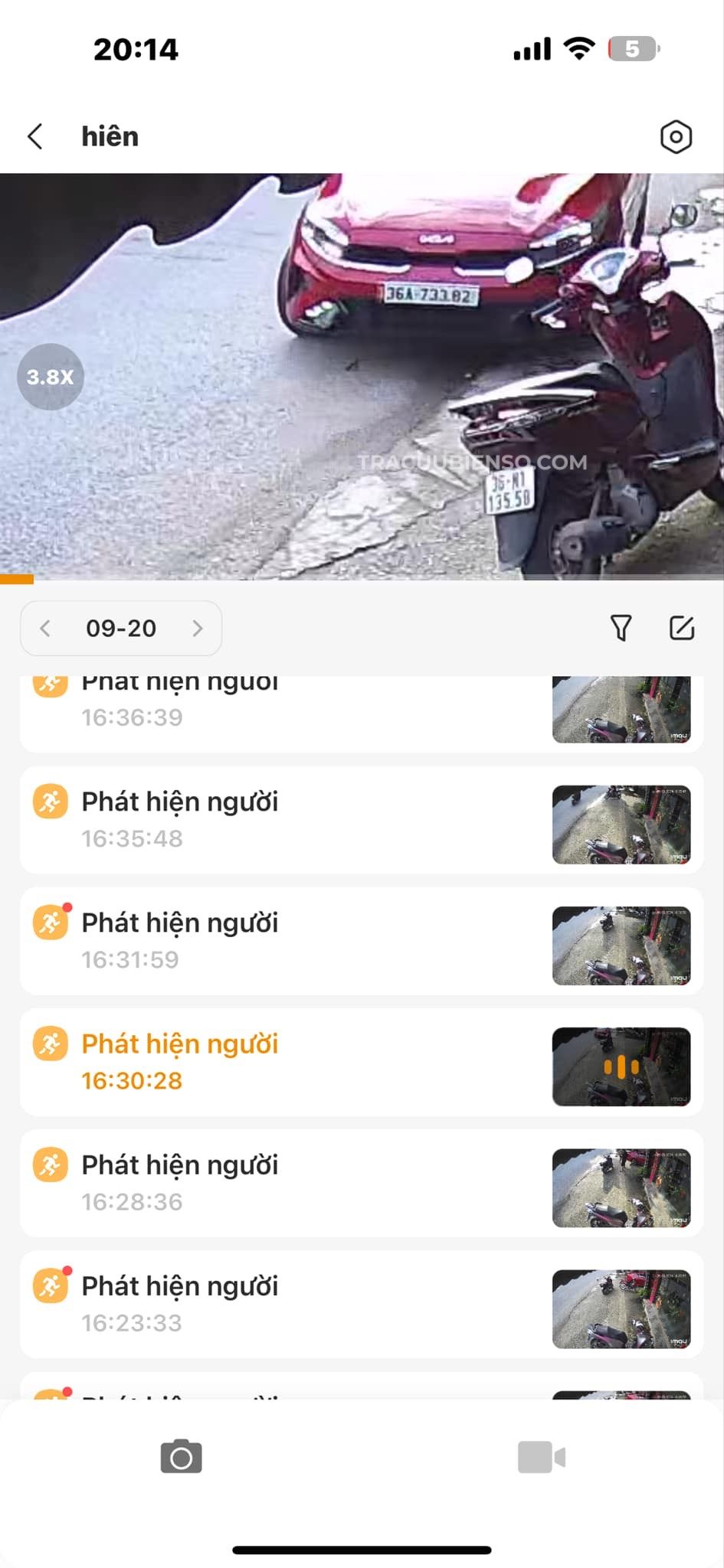Open the event filter funnel
The image size is (724, 1568).
click(x=621, y=629)
